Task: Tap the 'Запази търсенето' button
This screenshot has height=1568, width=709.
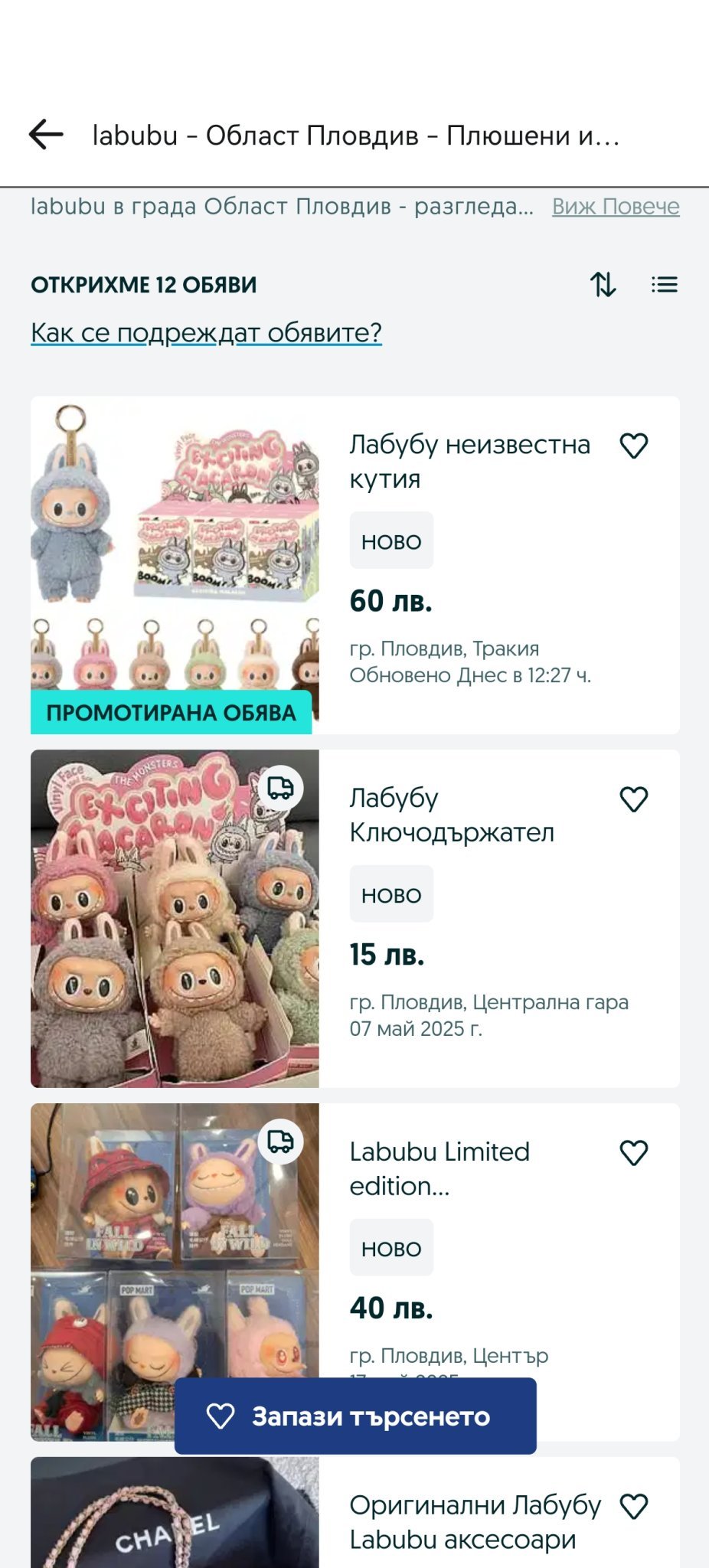Action: point(355,1416)
